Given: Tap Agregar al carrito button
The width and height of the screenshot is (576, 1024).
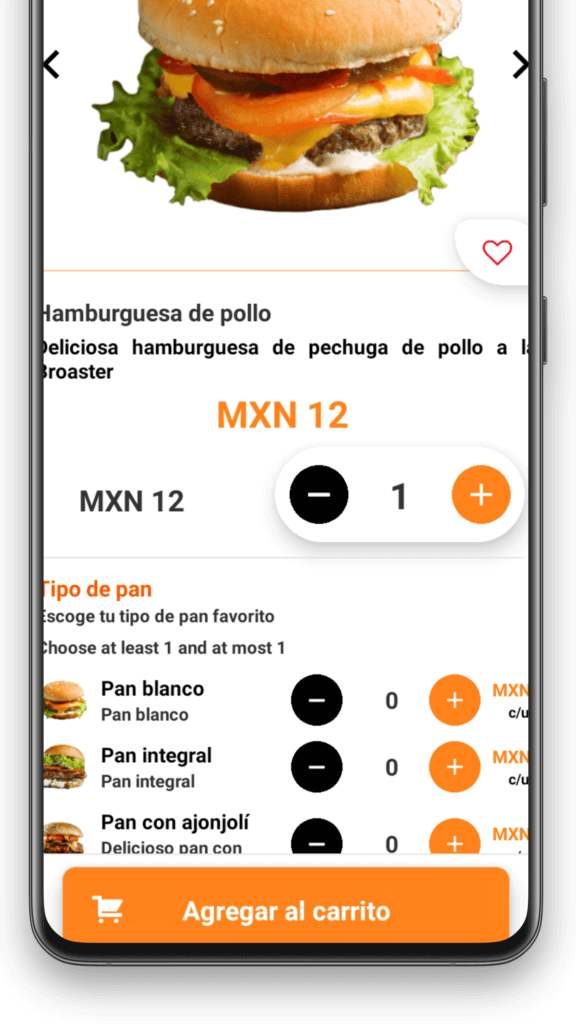Looking at the screenshot, I should tap(286, 905).
